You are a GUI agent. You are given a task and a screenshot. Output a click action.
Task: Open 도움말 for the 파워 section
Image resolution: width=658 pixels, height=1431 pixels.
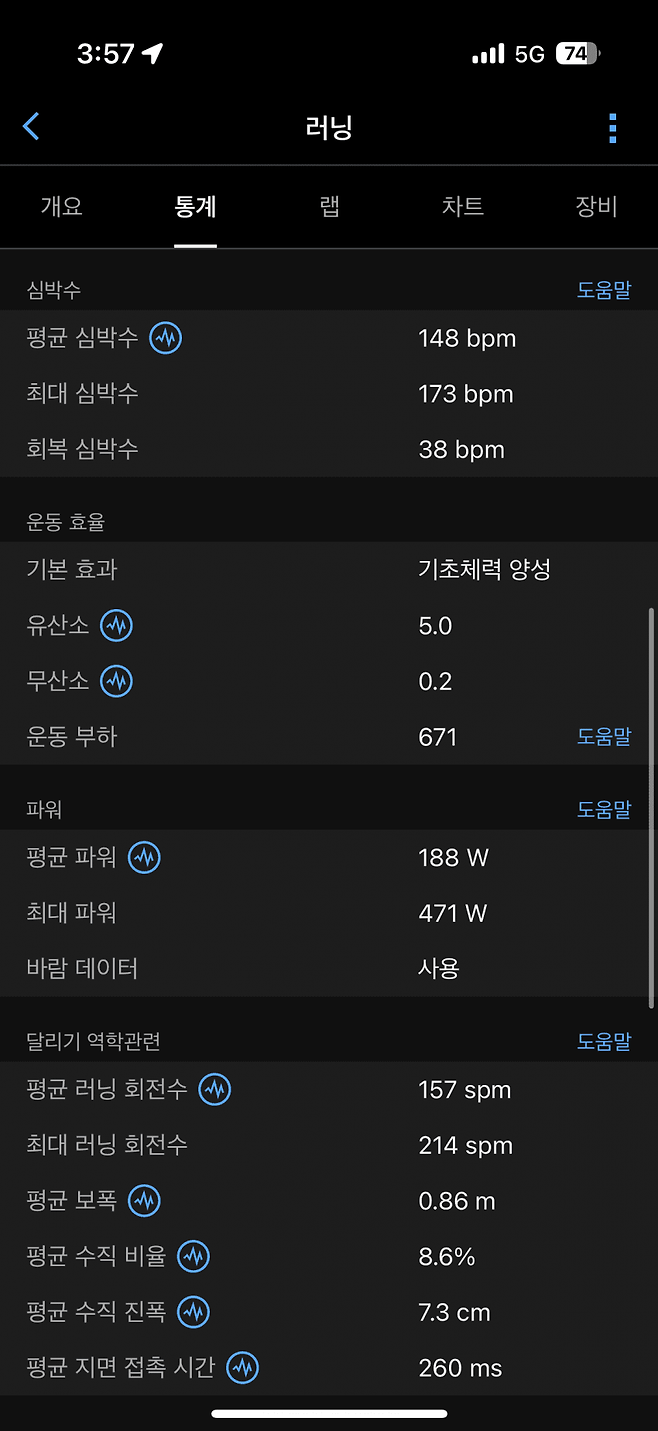603,809
